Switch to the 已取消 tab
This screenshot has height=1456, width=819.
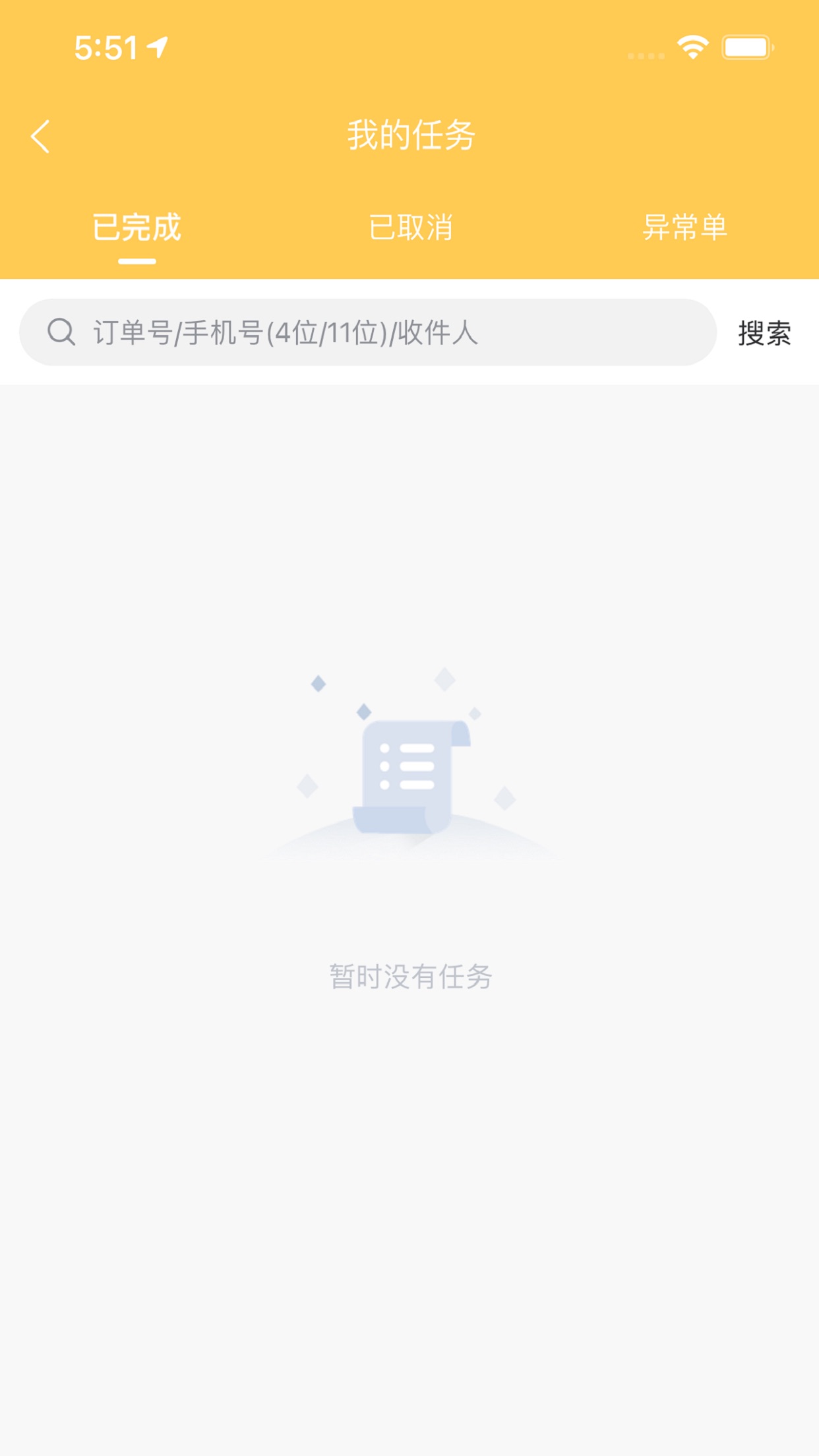point(409,228)
